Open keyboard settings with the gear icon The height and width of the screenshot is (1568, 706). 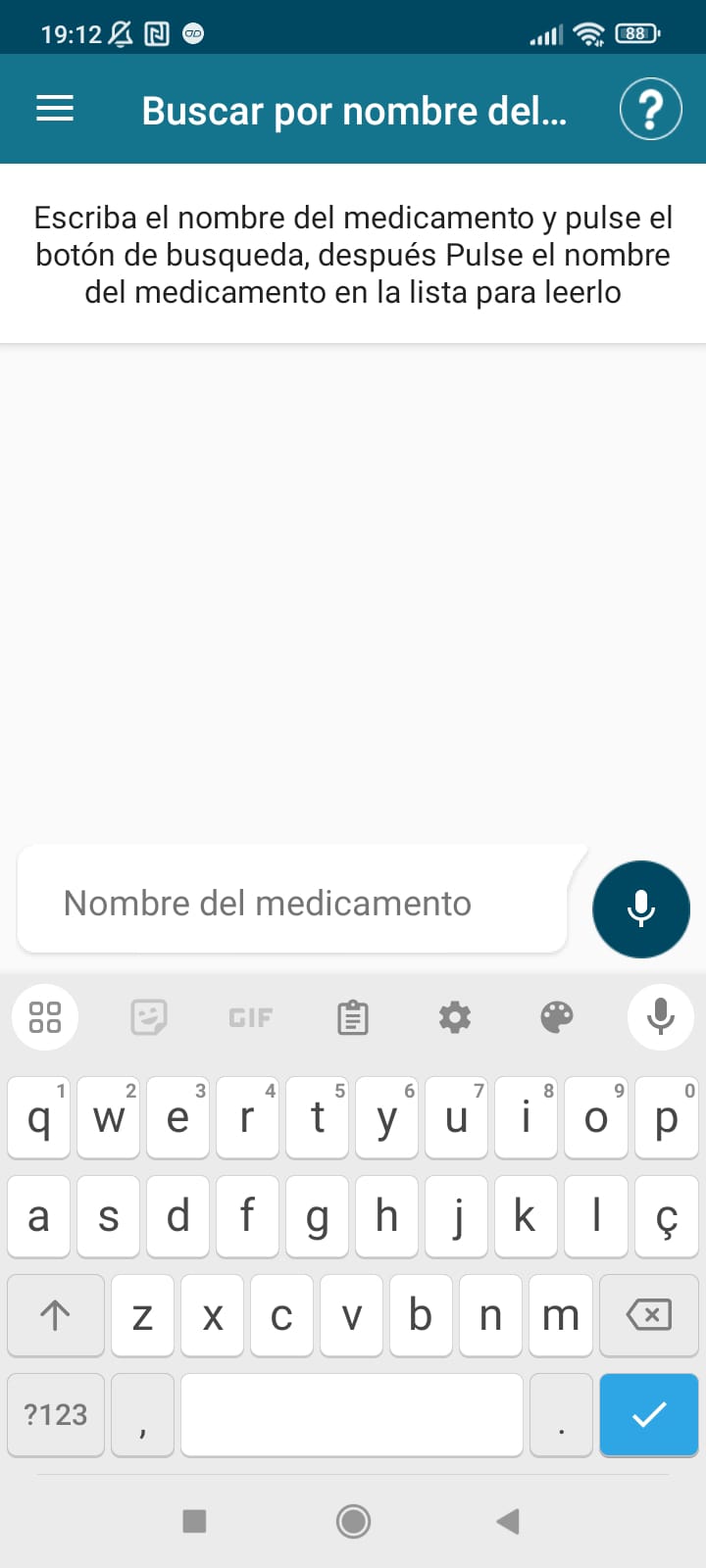click(x=455, y=1017)
